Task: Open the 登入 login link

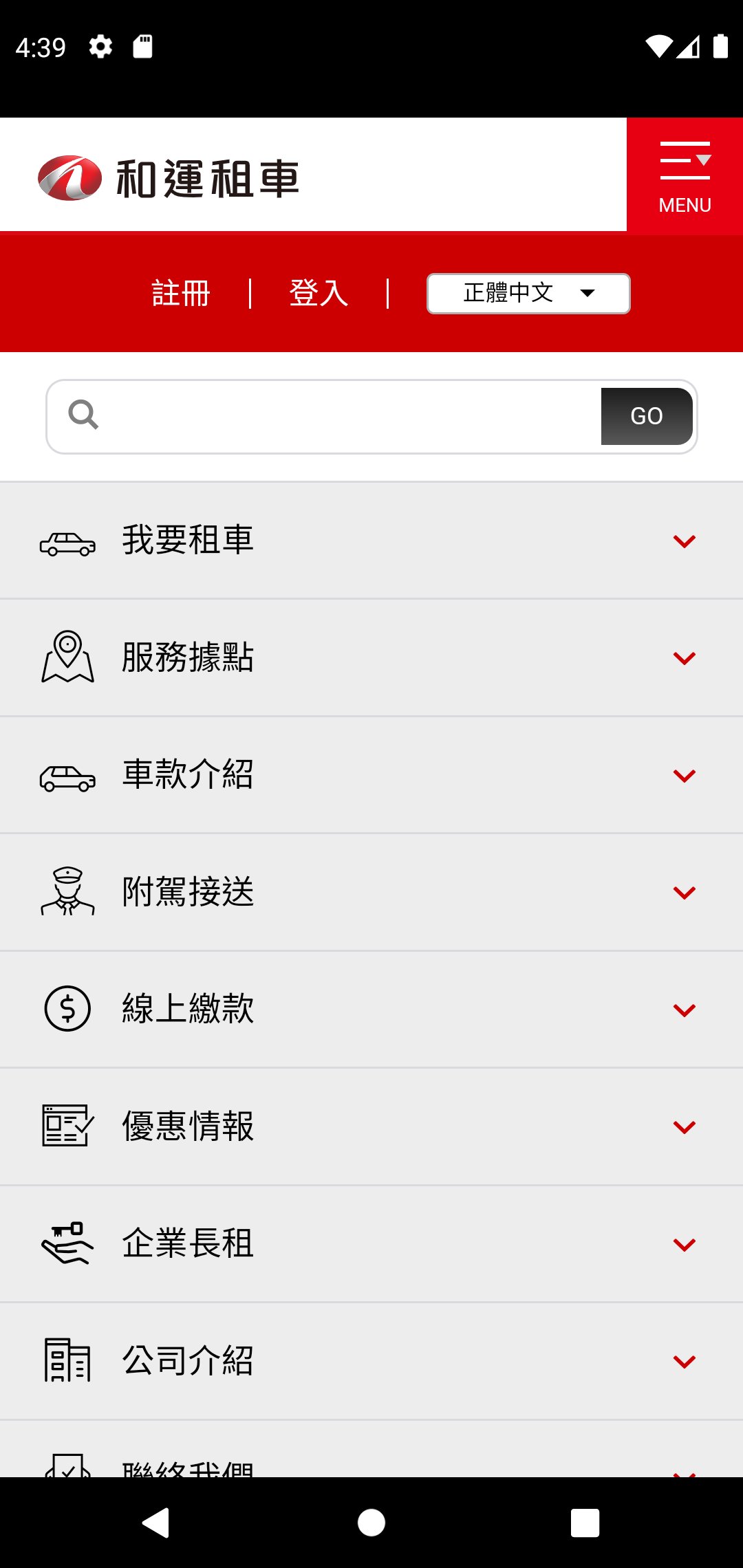Action: 319,294
